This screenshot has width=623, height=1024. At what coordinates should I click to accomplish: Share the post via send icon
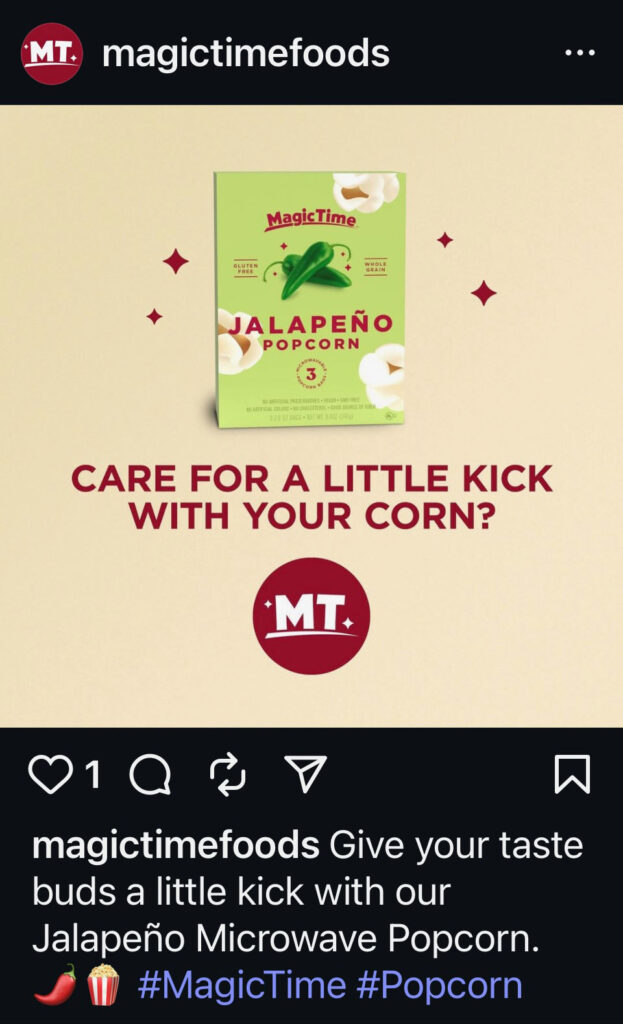point(306,774)
